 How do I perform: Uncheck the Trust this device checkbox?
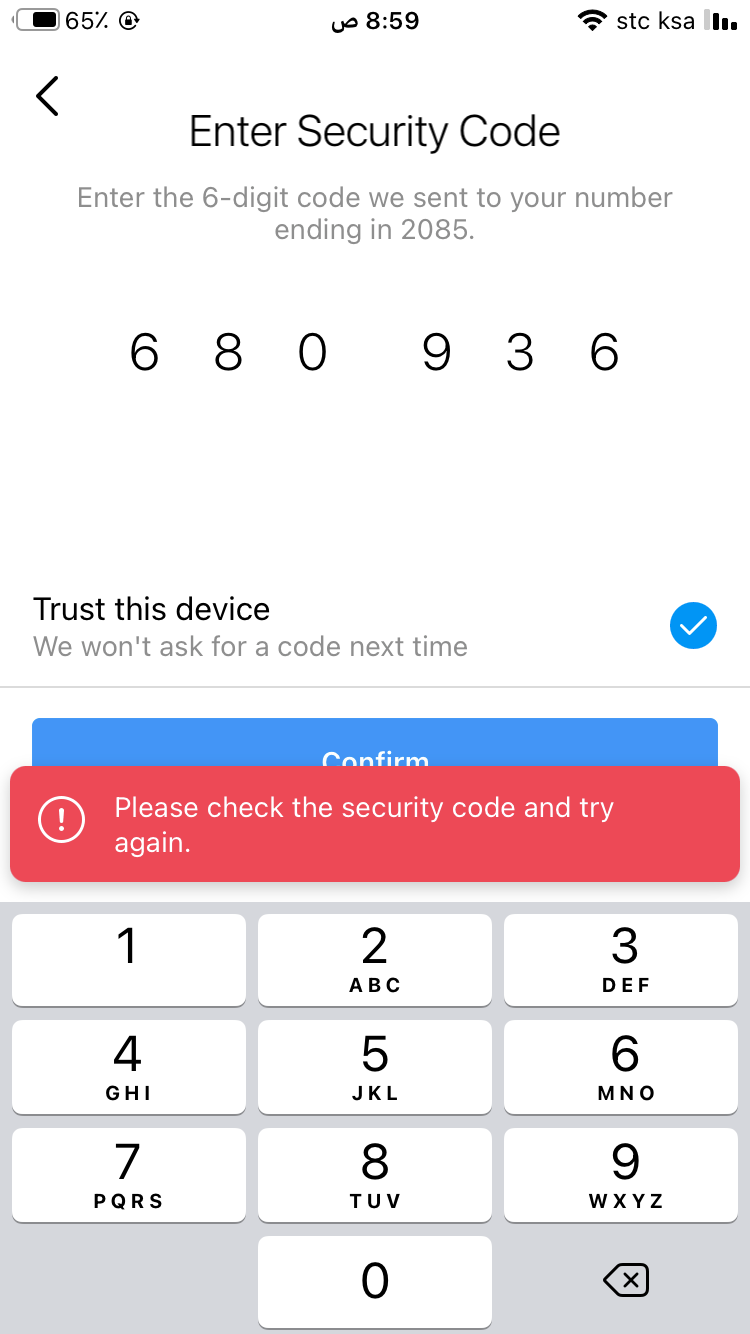coord(692,626)
